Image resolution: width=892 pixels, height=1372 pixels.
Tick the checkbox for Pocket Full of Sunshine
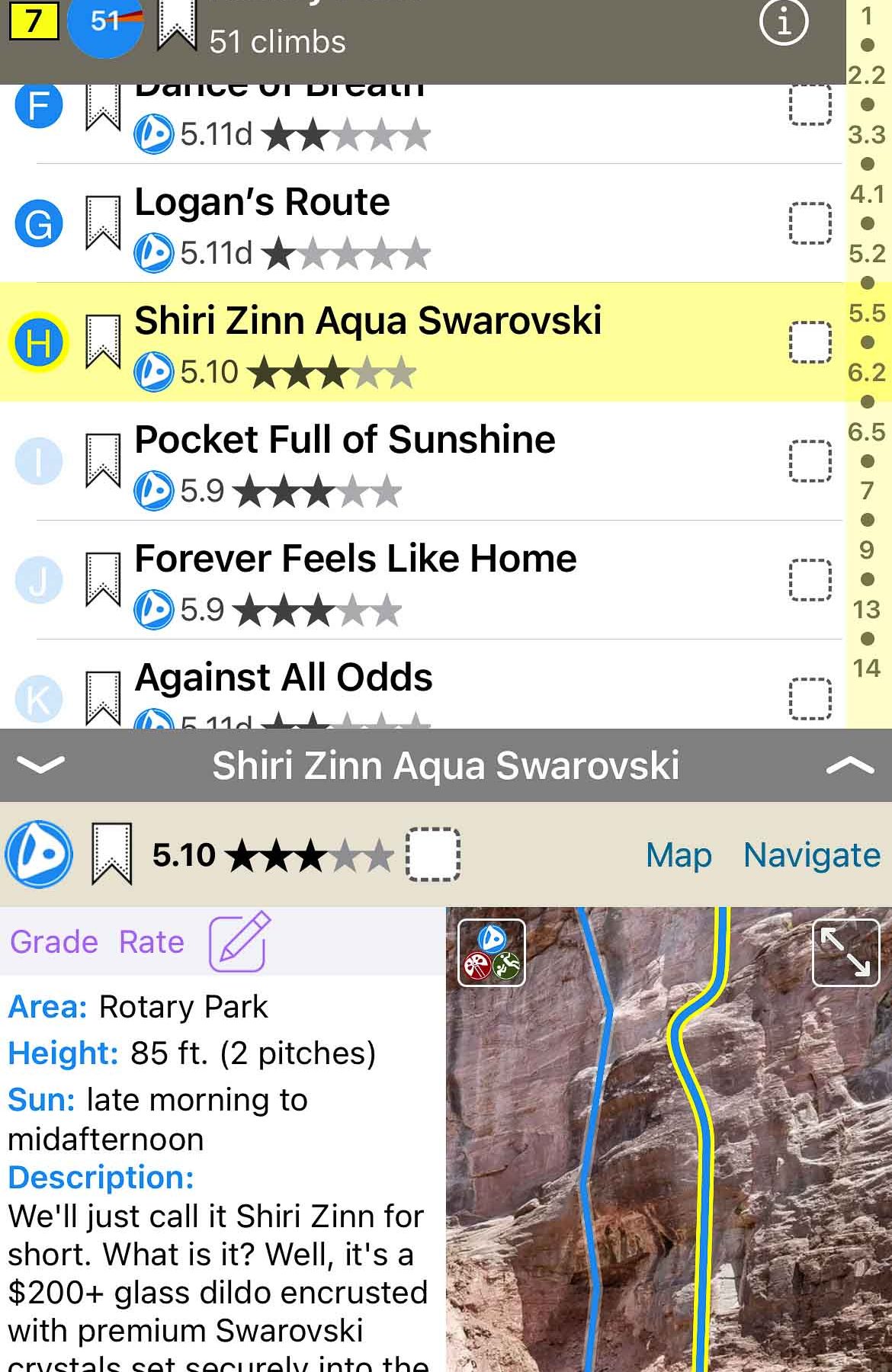pos(810,460)
